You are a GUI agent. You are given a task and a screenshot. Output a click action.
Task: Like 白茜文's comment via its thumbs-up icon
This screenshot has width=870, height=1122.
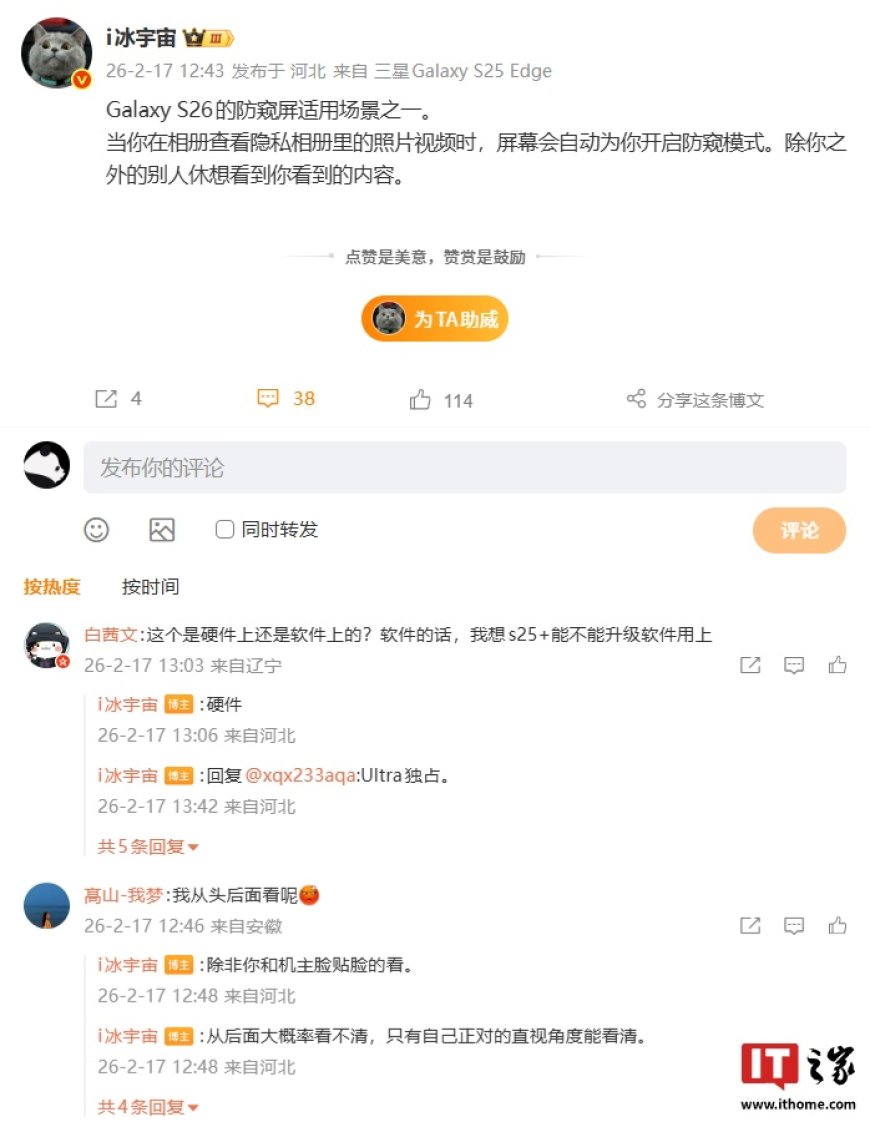point(838,664)
